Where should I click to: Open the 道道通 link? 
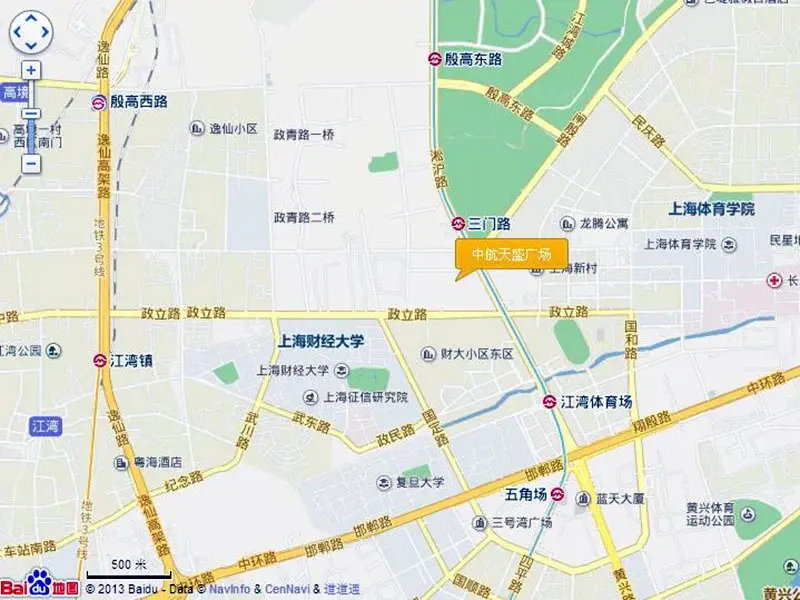(342, 590)
